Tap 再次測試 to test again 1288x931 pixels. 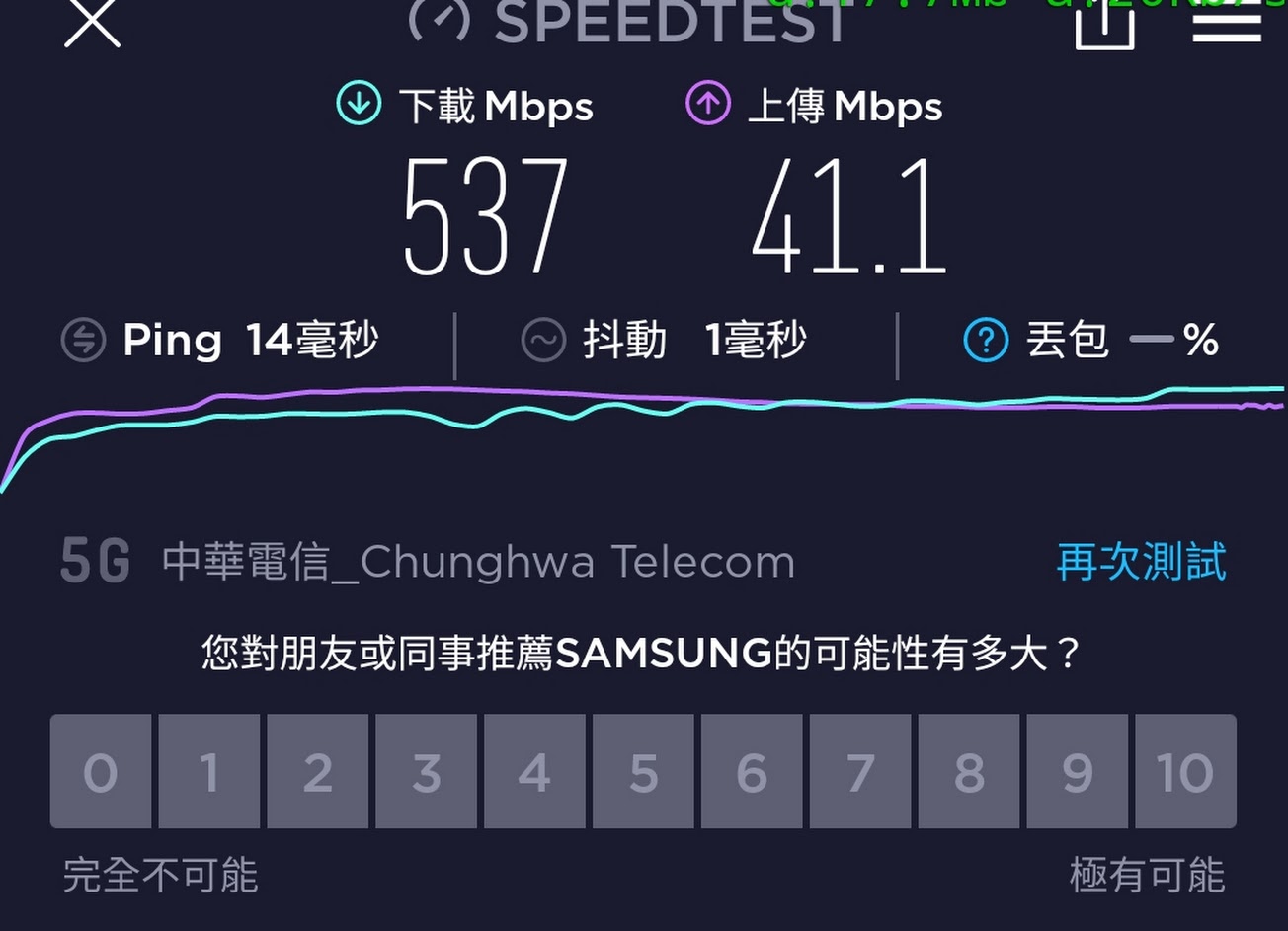[x=1141, y=562]
